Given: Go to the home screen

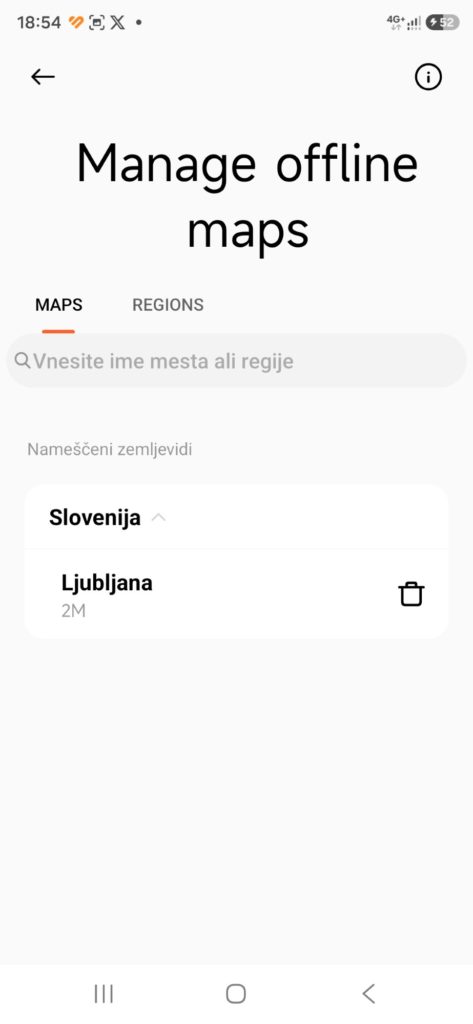Looking at the screenshot, I should pyautogui.click(x=236, y=994).
